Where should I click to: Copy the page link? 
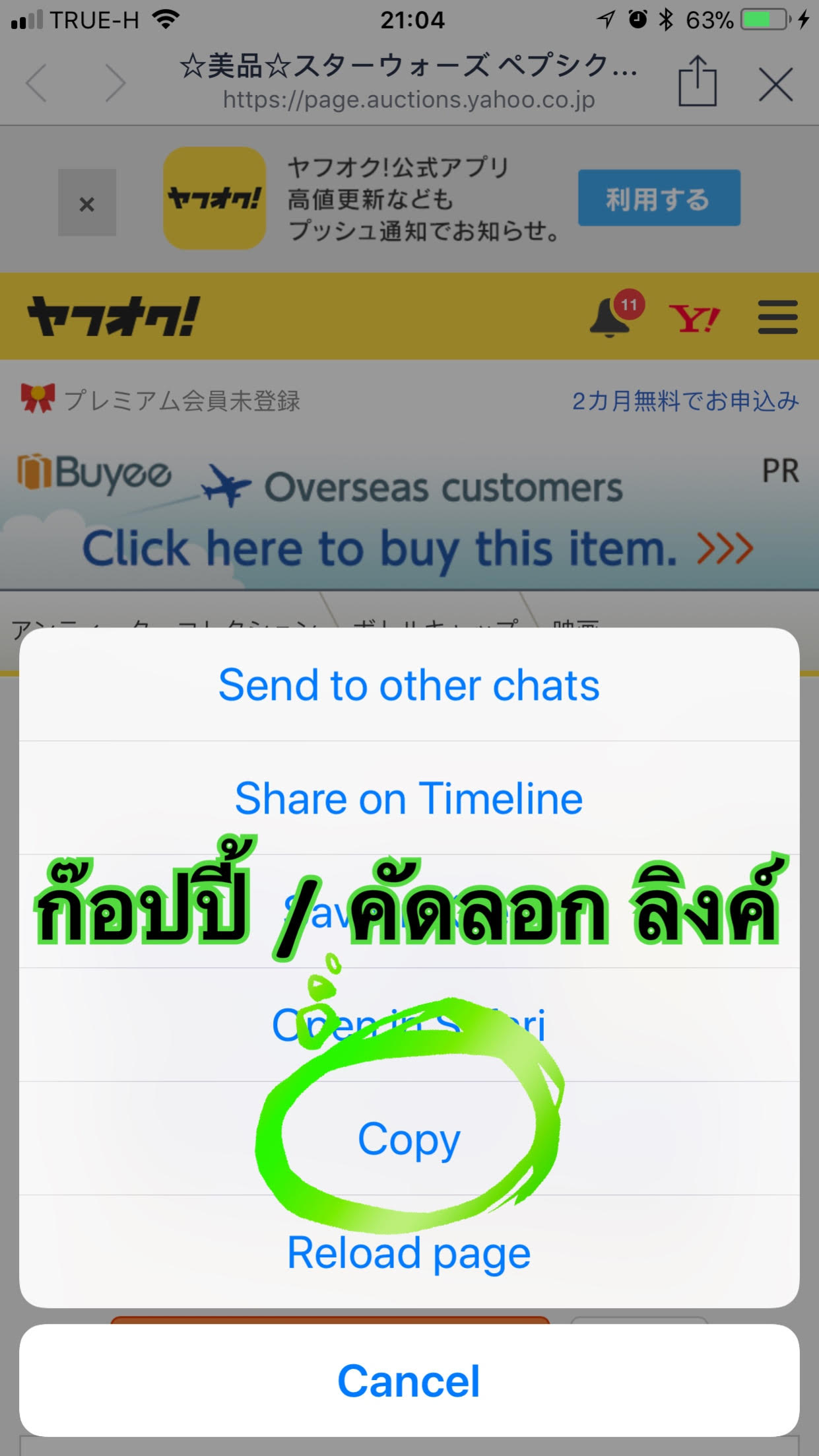point(409,1139)
